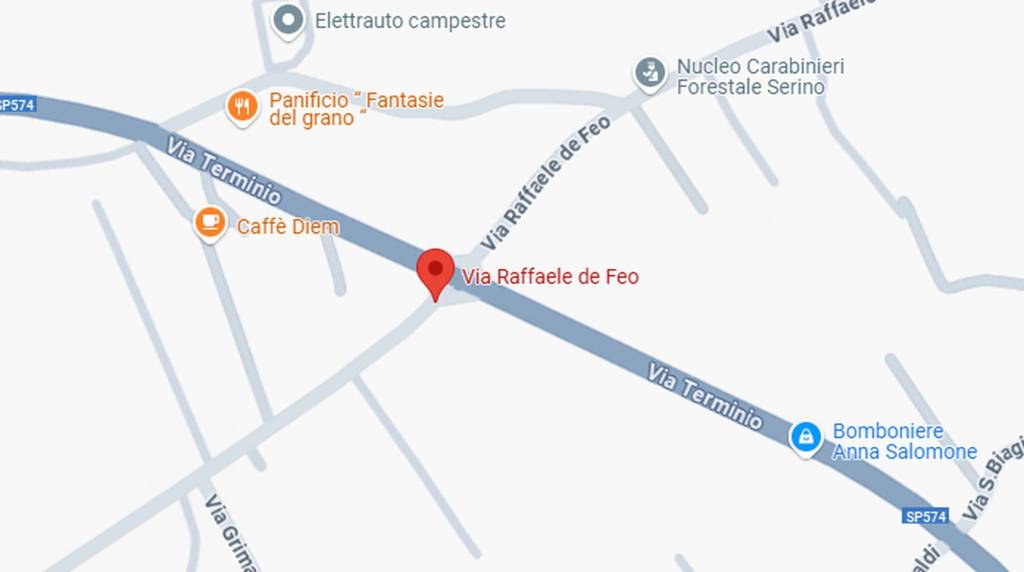Open Panificio Fantasie del grano marker
Viewport: 1024px width, 572px height.
[x=241, y=106]
